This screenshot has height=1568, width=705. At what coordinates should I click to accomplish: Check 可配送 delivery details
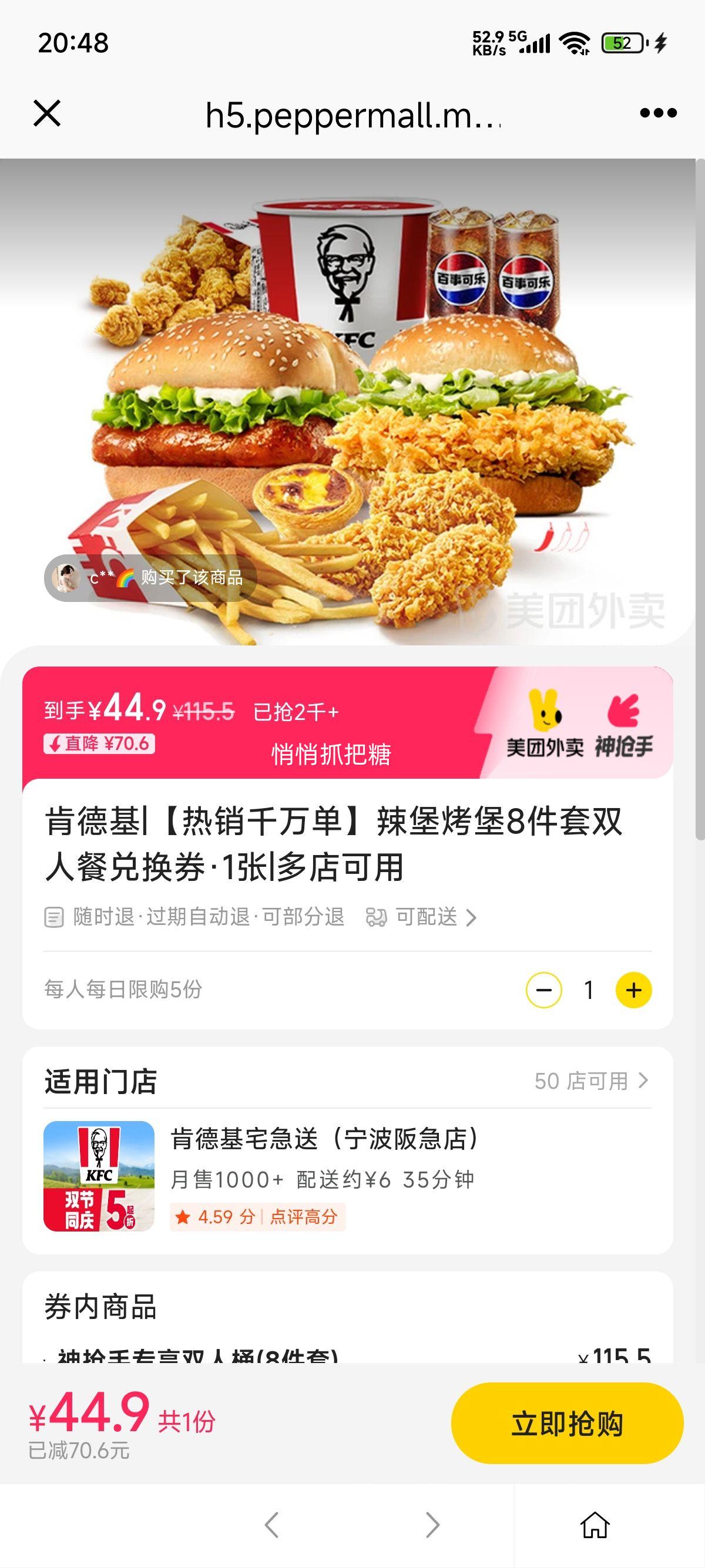point(421,917)
